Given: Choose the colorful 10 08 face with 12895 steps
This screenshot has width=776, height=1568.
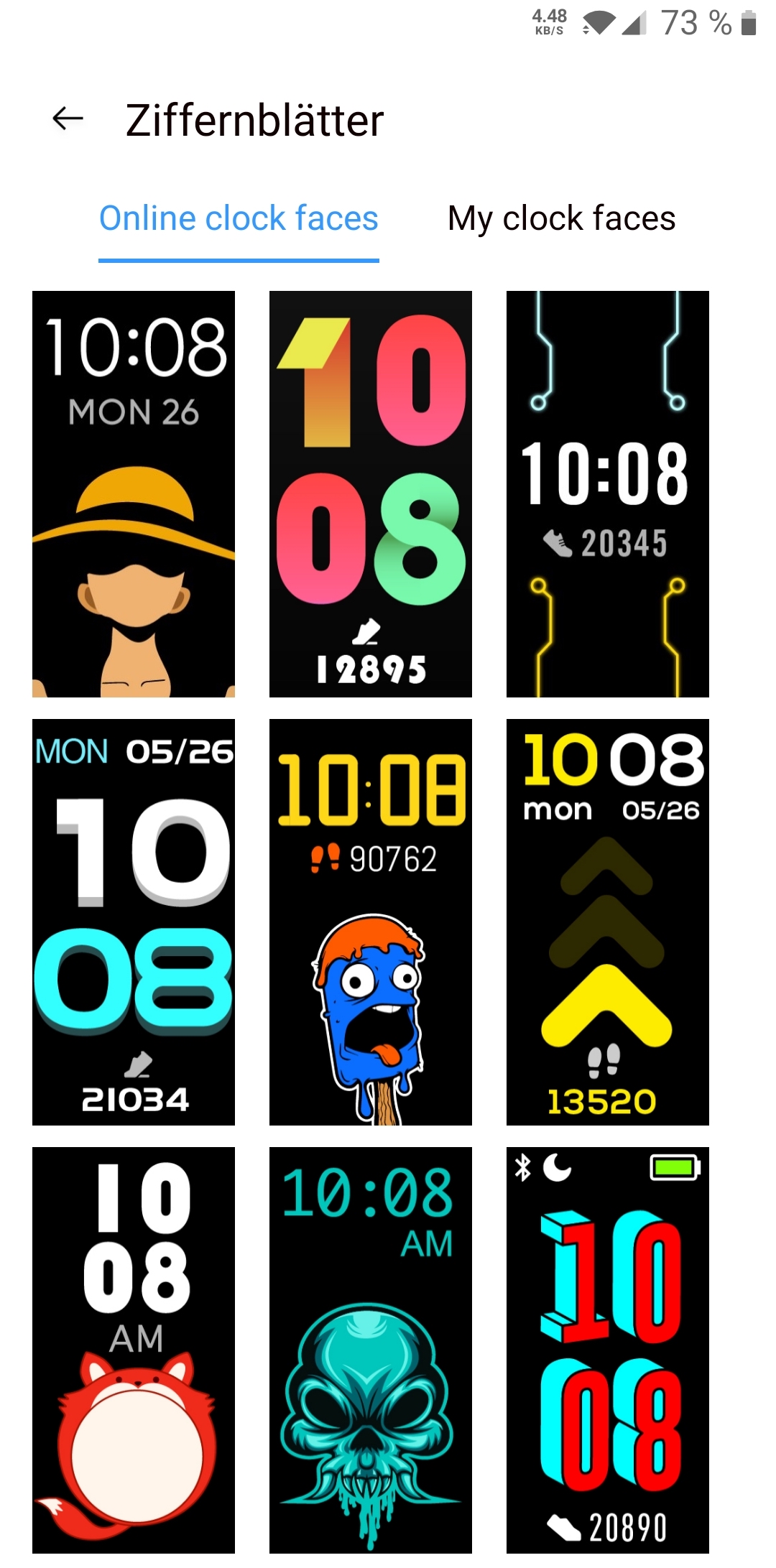Looking at the screenshot, I should [x=371, y=494].
